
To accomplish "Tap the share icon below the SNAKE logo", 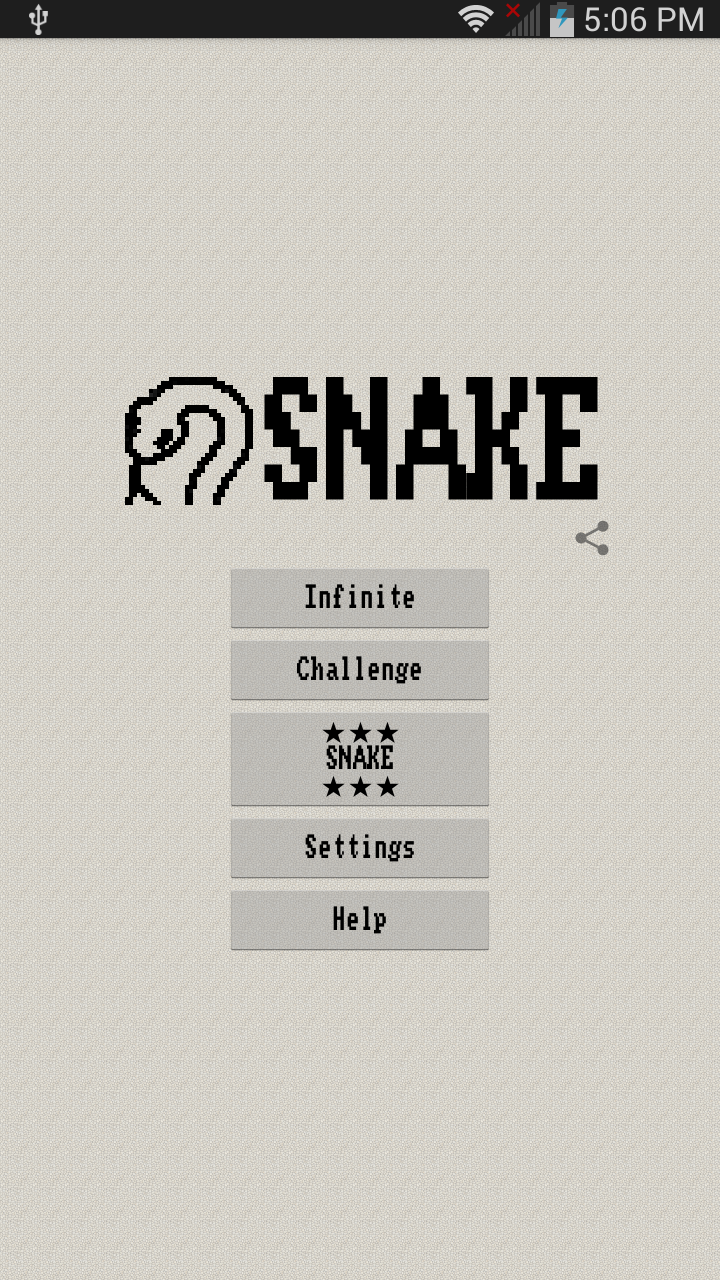I will [591, 538].
